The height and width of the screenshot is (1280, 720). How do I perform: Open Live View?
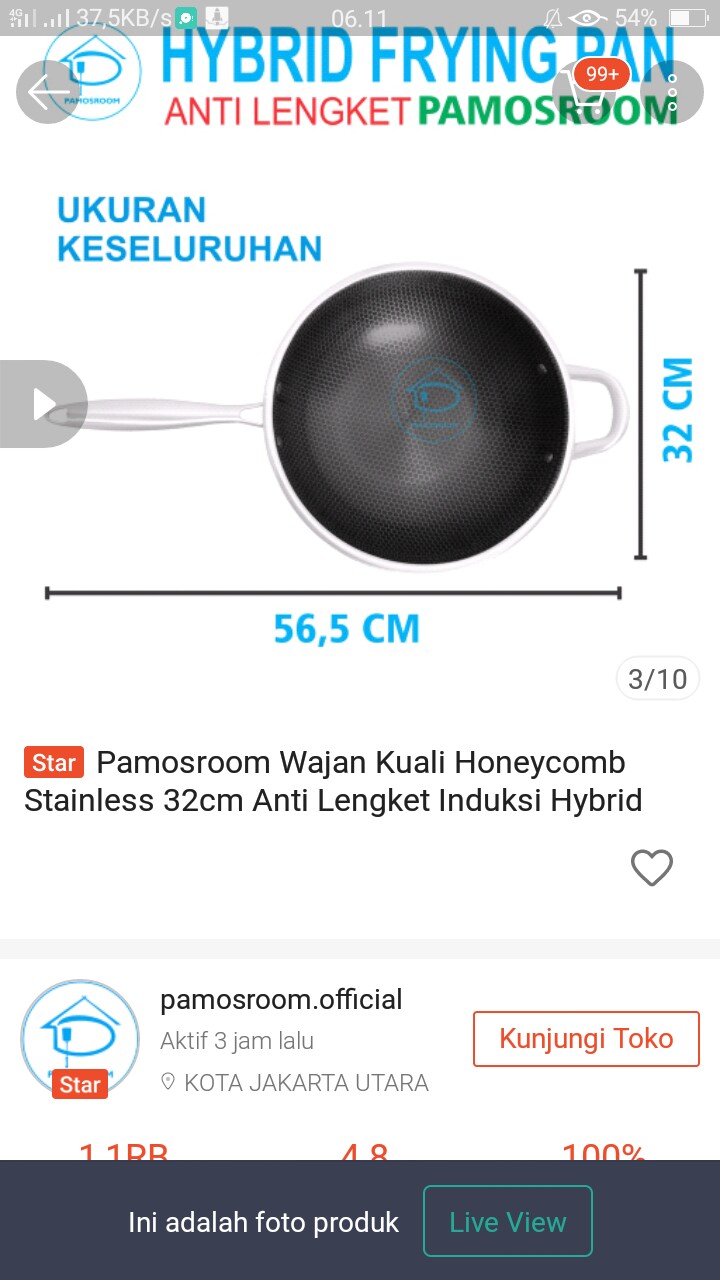(x=507, y=1221)
